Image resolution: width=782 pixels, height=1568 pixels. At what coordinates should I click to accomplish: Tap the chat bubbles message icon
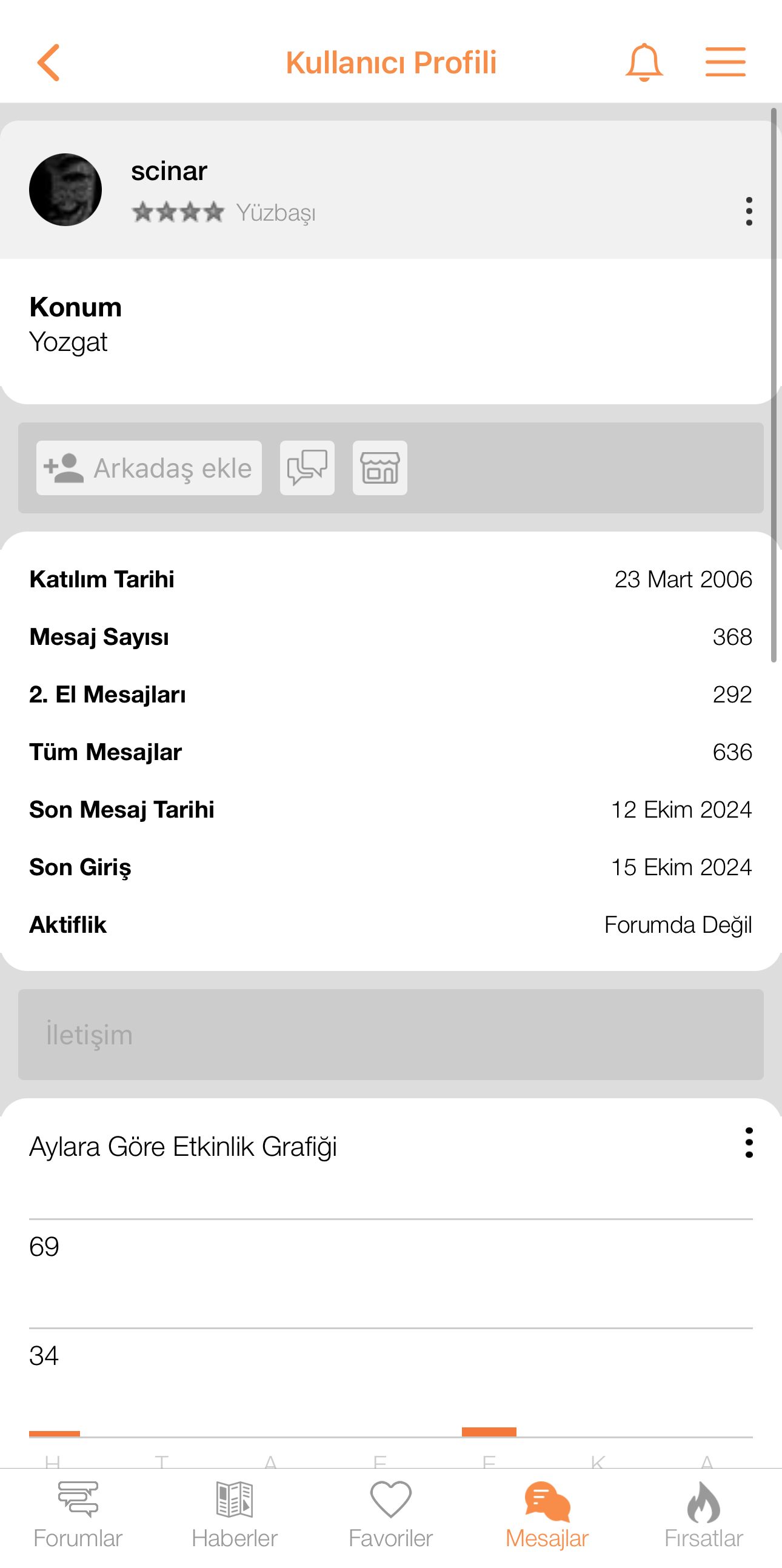click(307, 468)
